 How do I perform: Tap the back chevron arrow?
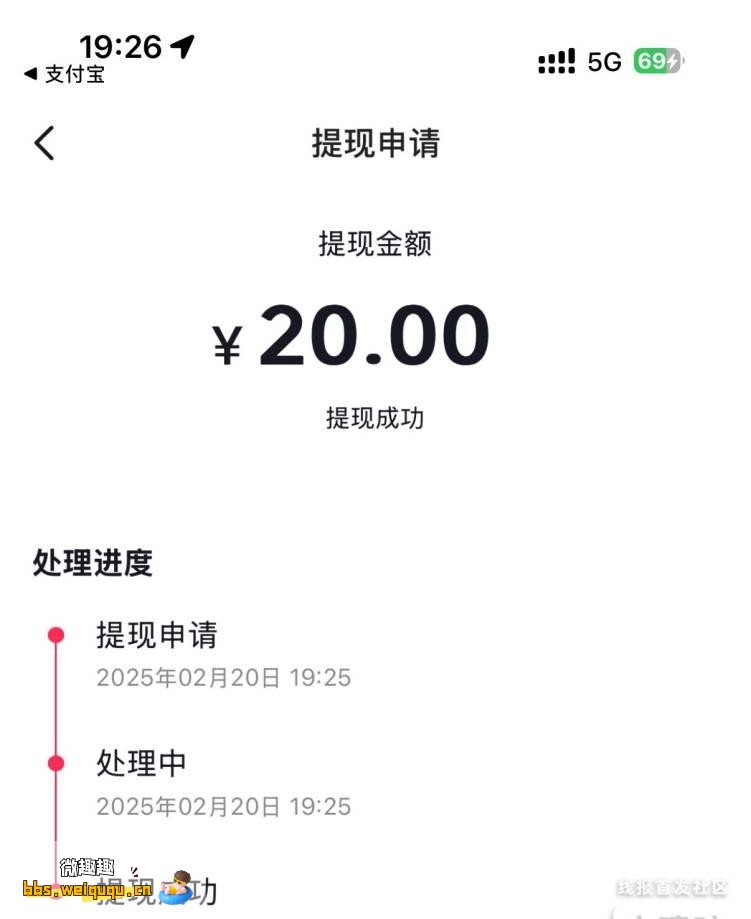click(x=44, y=143)
